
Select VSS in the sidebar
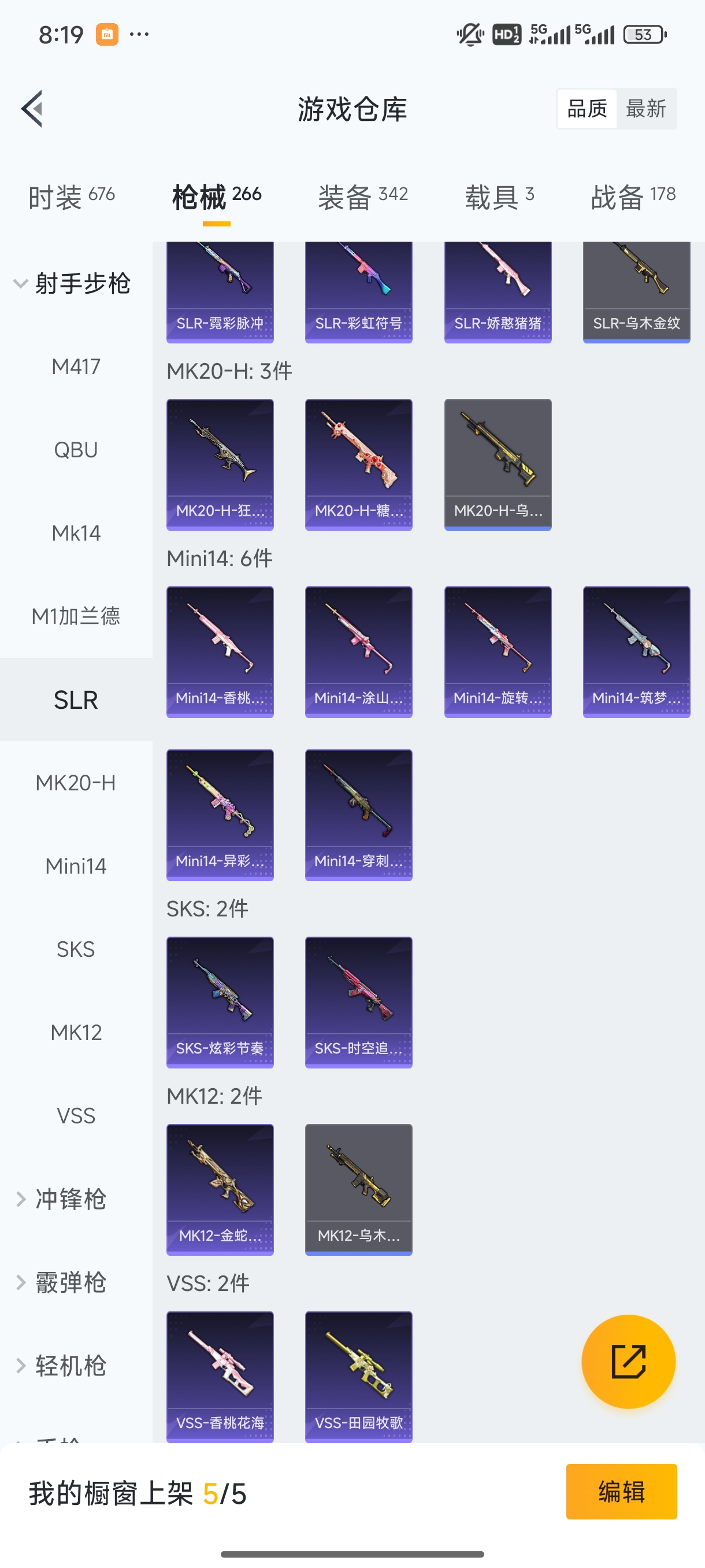click(76, 1115)
